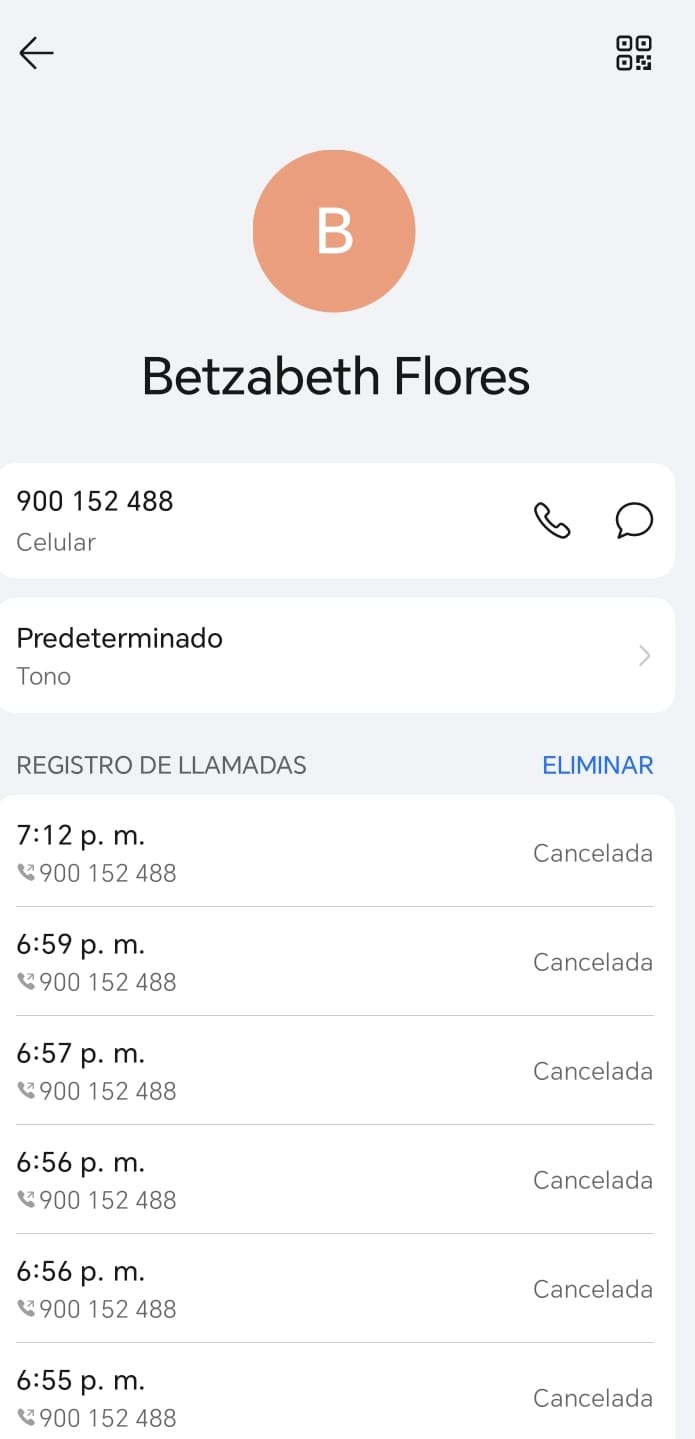
Task: Open the Predeterminado ringtone setting
Action: 336,656
